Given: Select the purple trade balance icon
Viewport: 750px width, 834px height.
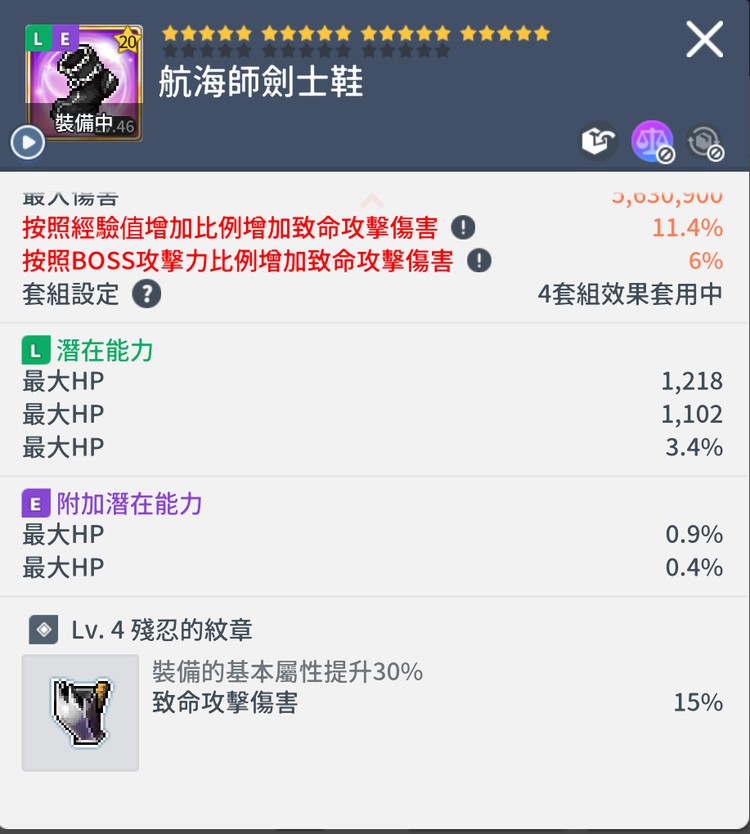Looking at the screenshot, I should click(x=651, y=142).
